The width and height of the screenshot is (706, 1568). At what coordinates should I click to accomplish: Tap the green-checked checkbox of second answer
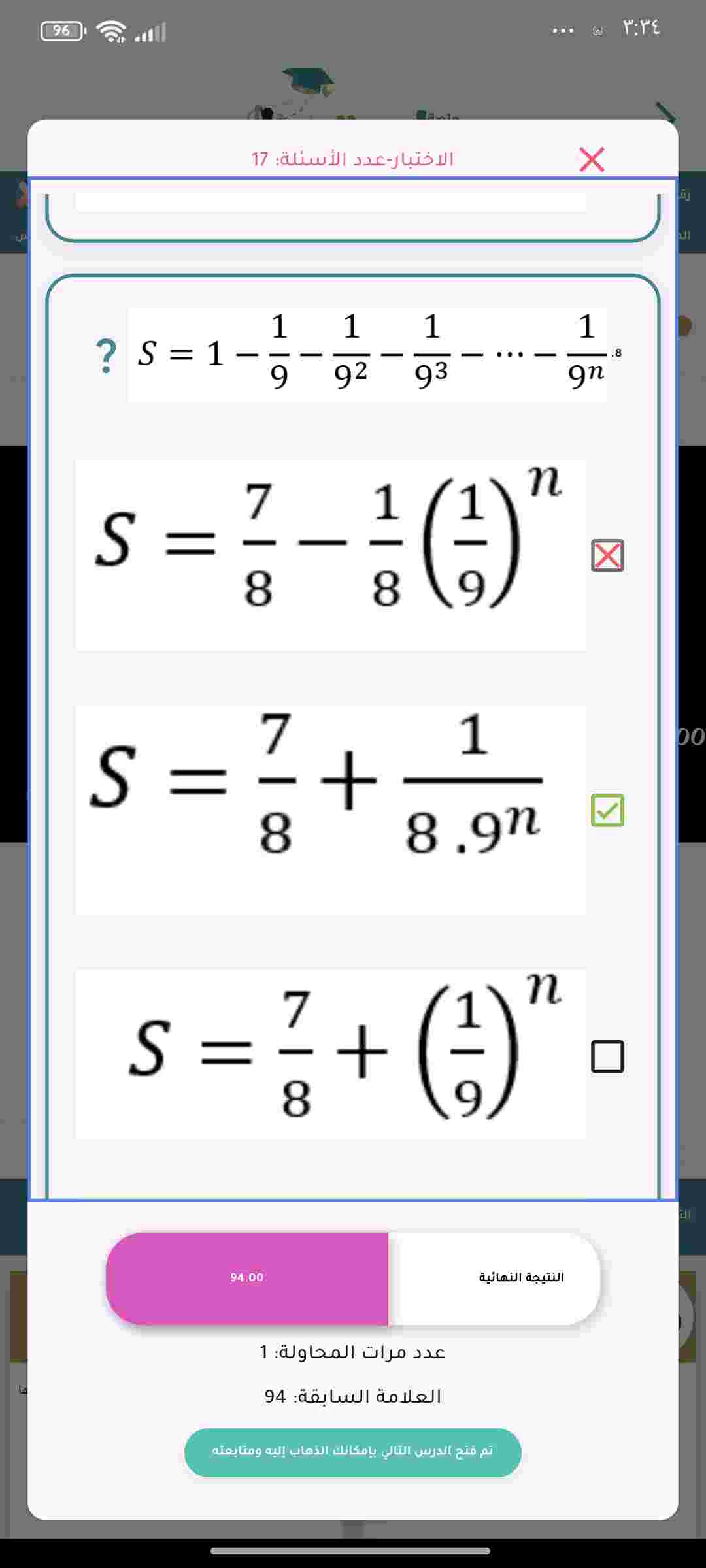(x=607, y=810)
